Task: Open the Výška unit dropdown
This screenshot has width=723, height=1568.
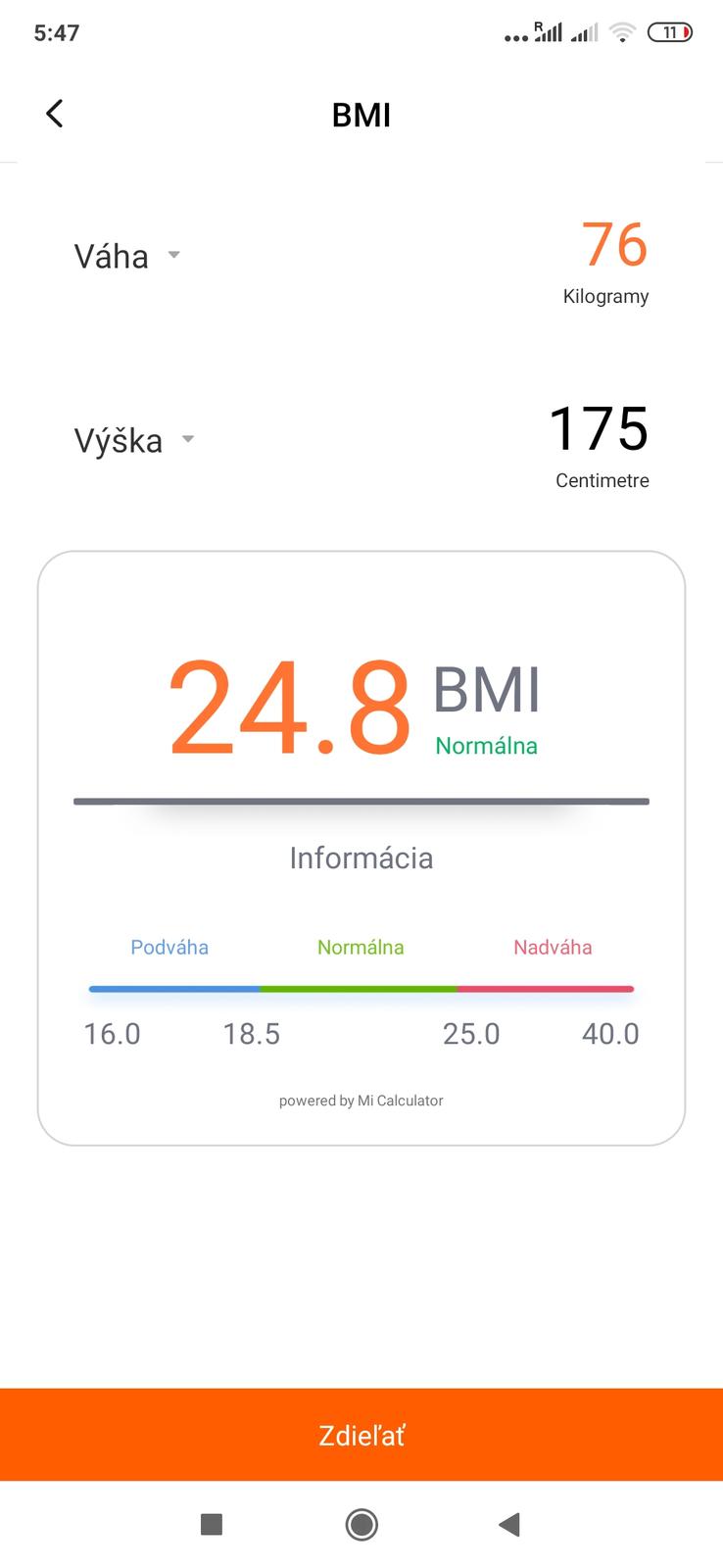Action: 134,441
